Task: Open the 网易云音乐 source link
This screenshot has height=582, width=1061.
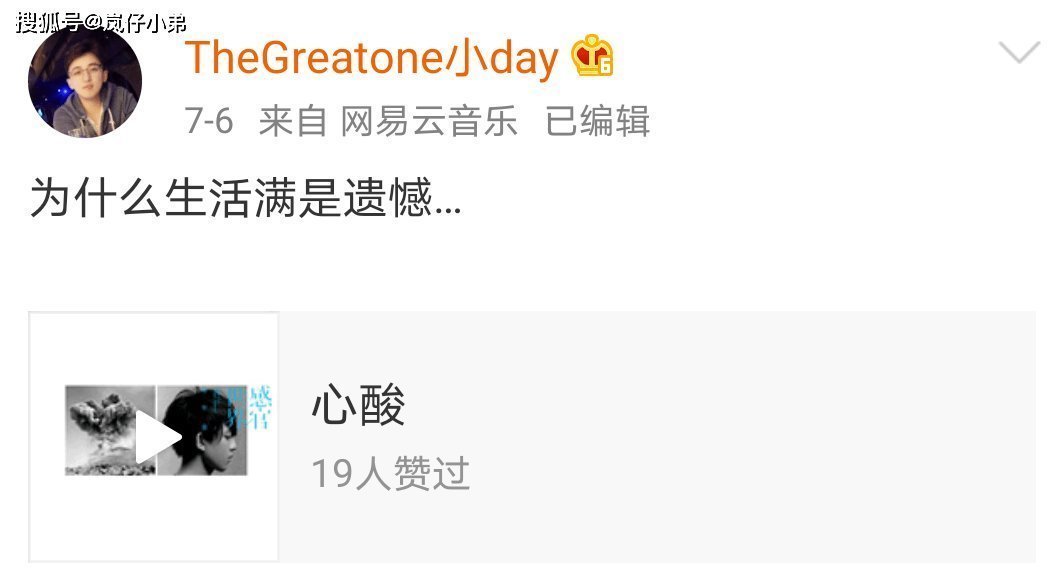Action: click(x=429, y=122)
